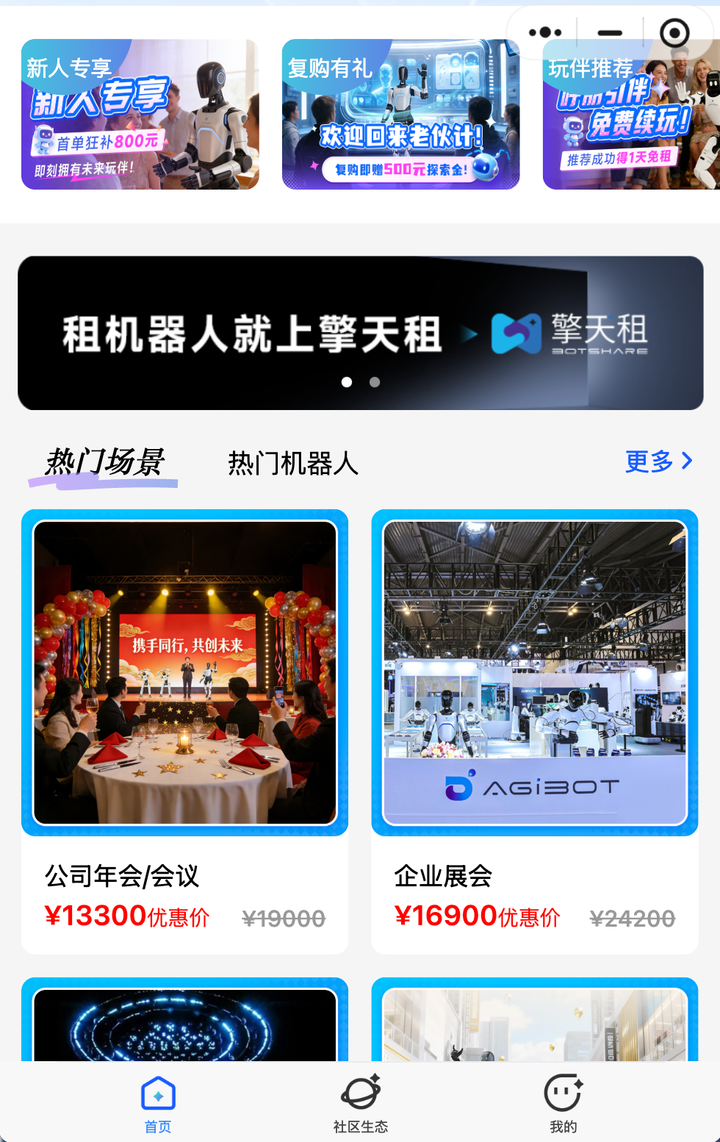Minimize the mini program
720x1142 pixels.
point(610,33)
